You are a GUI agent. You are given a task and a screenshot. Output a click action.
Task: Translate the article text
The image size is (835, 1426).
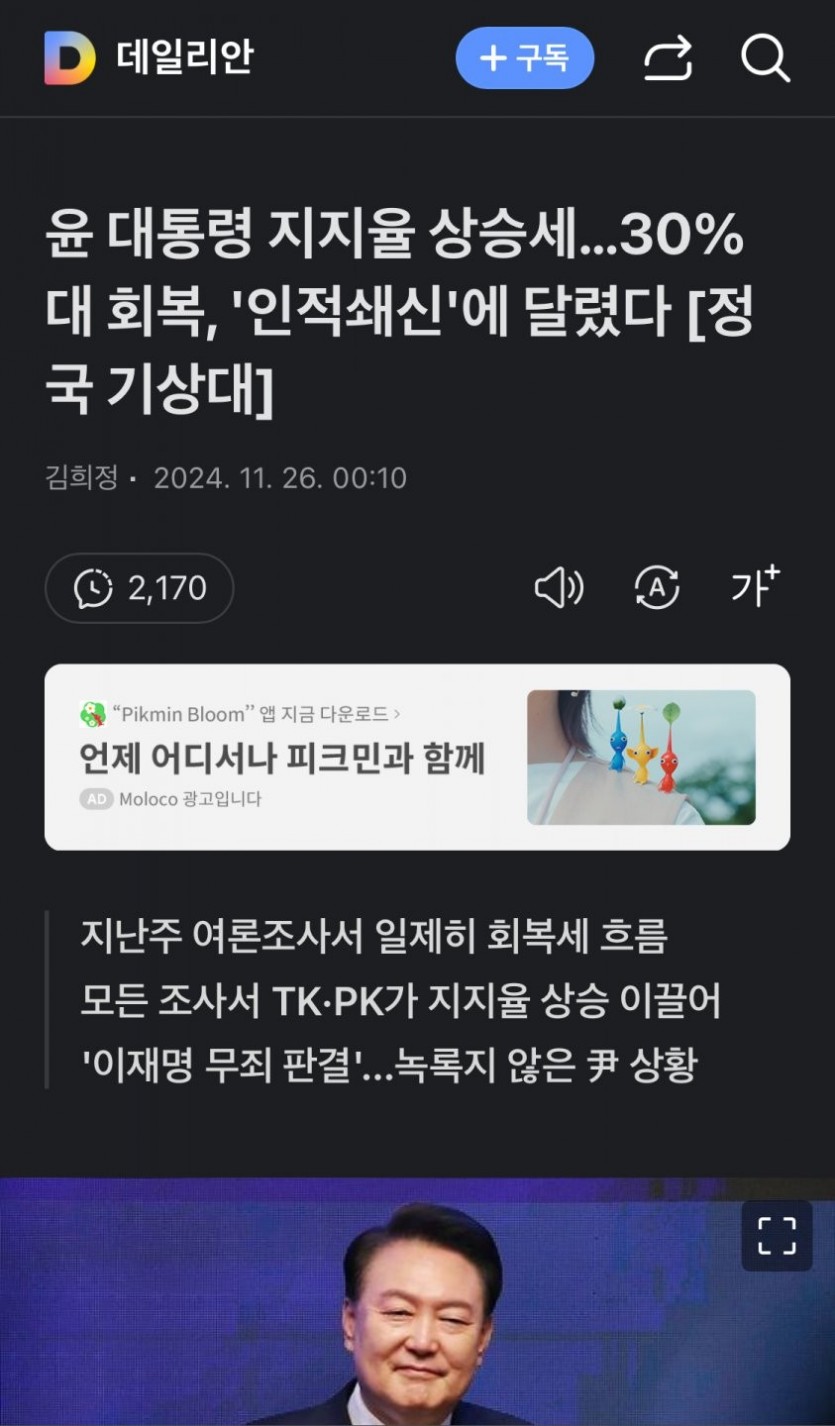tap(657, 588)
